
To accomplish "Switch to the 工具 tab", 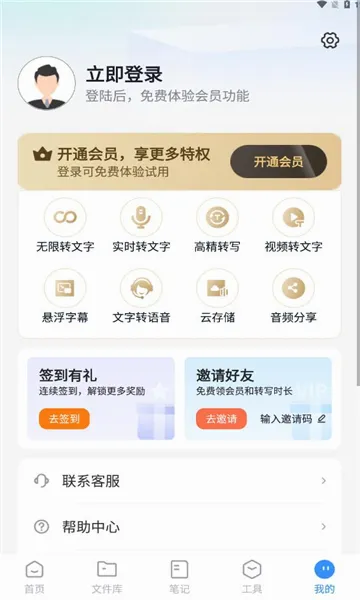I will pos(252,577).
